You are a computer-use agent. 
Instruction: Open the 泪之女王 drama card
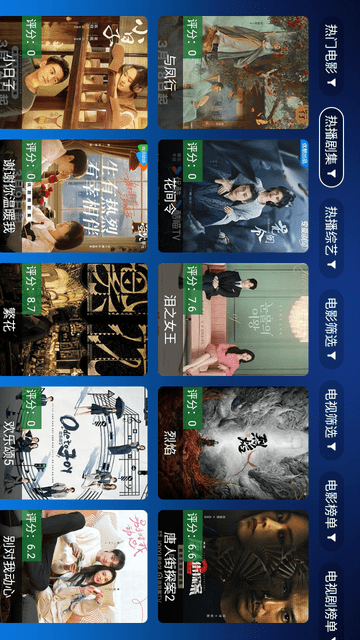click(233, 319)
